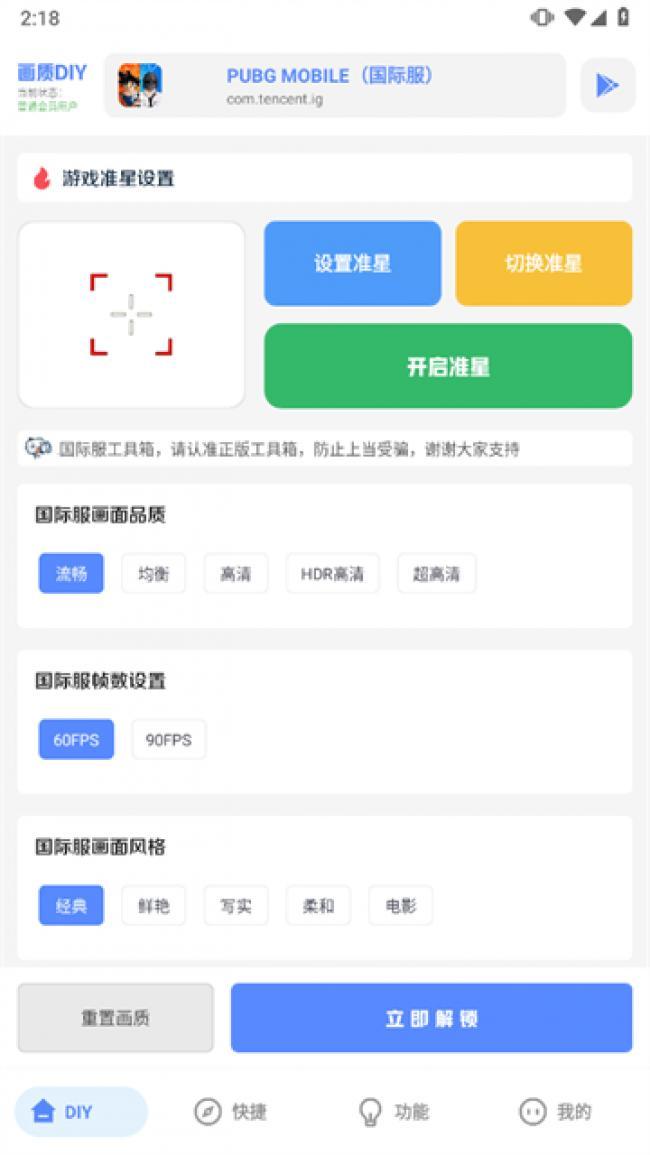Tap the 重置画质 reset button
Viewport: 650px width, 1155px height.
tap(115, 1018)
